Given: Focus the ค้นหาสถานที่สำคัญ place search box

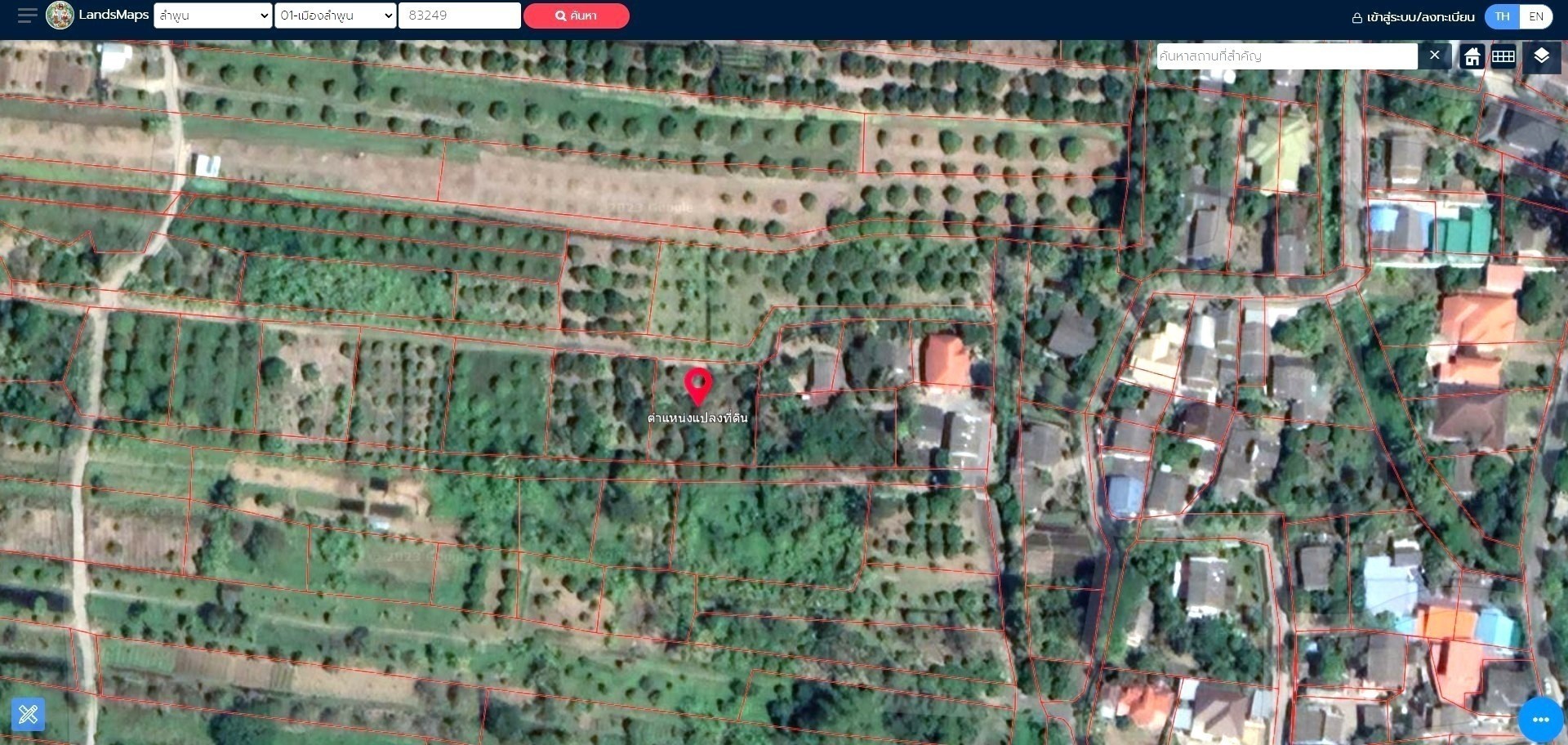Looking at the screenshot, I should point(1286,56).
